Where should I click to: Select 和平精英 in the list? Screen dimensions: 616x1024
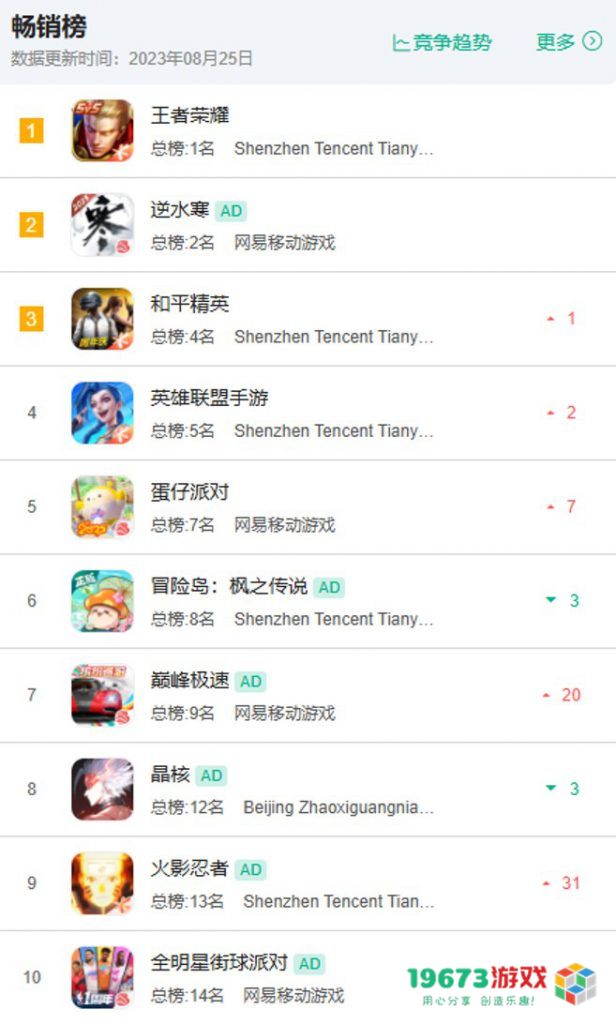pos(308,319)
